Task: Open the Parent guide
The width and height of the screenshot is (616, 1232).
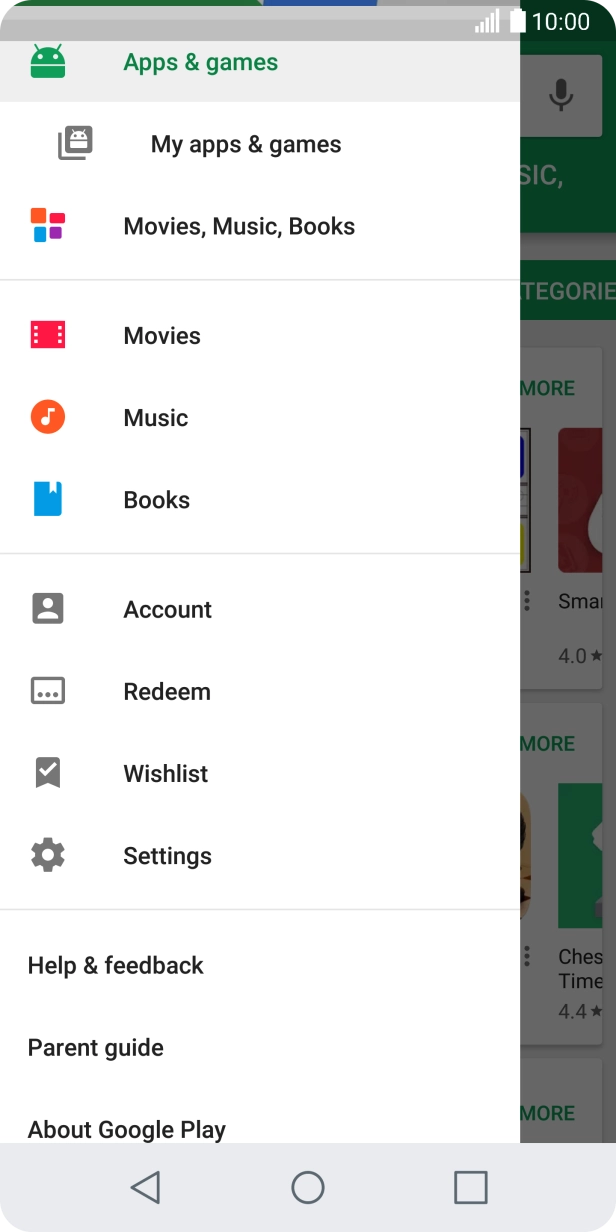Action: point(96,1048)
